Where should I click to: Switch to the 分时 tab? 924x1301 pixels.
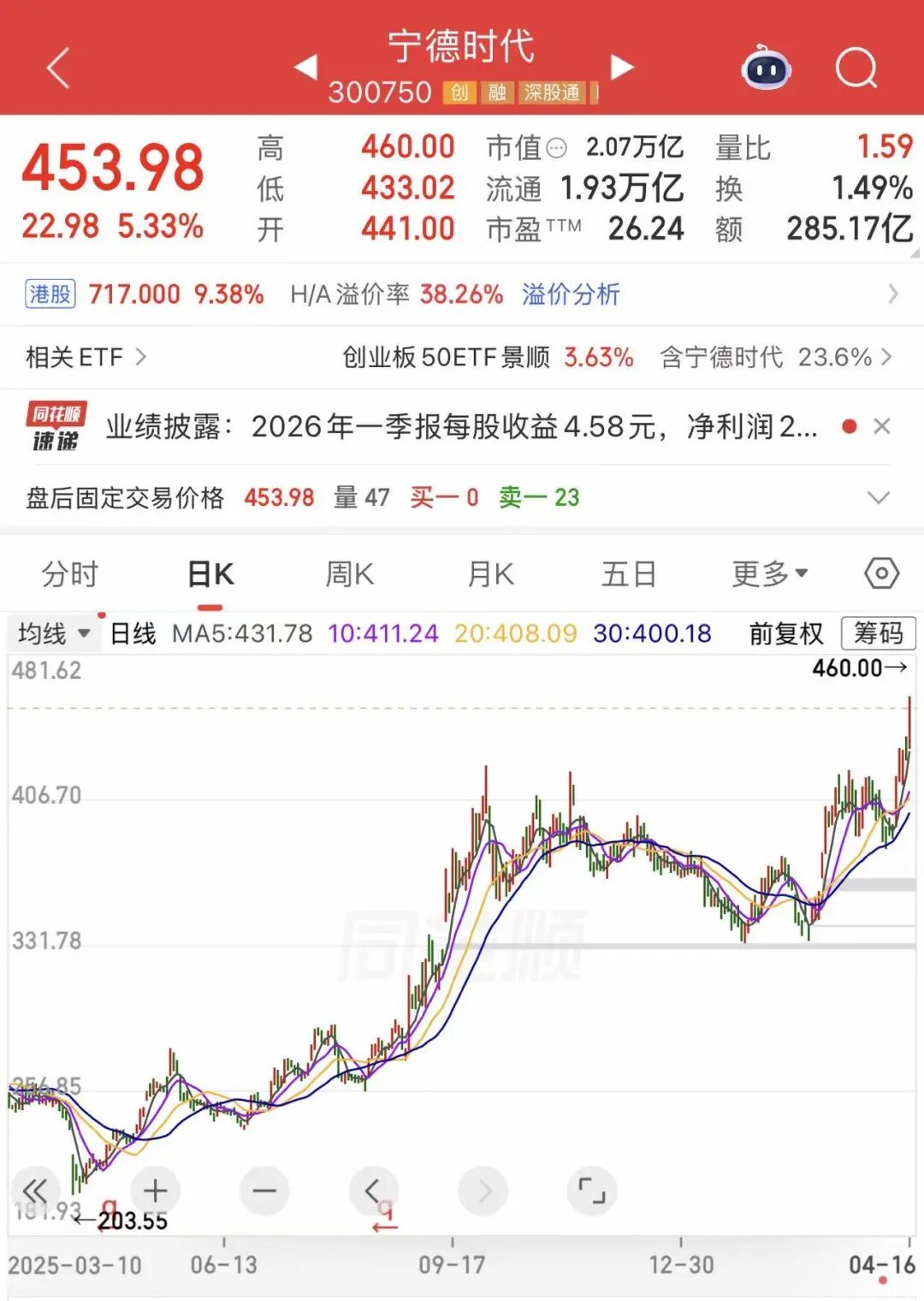point(70,574)
